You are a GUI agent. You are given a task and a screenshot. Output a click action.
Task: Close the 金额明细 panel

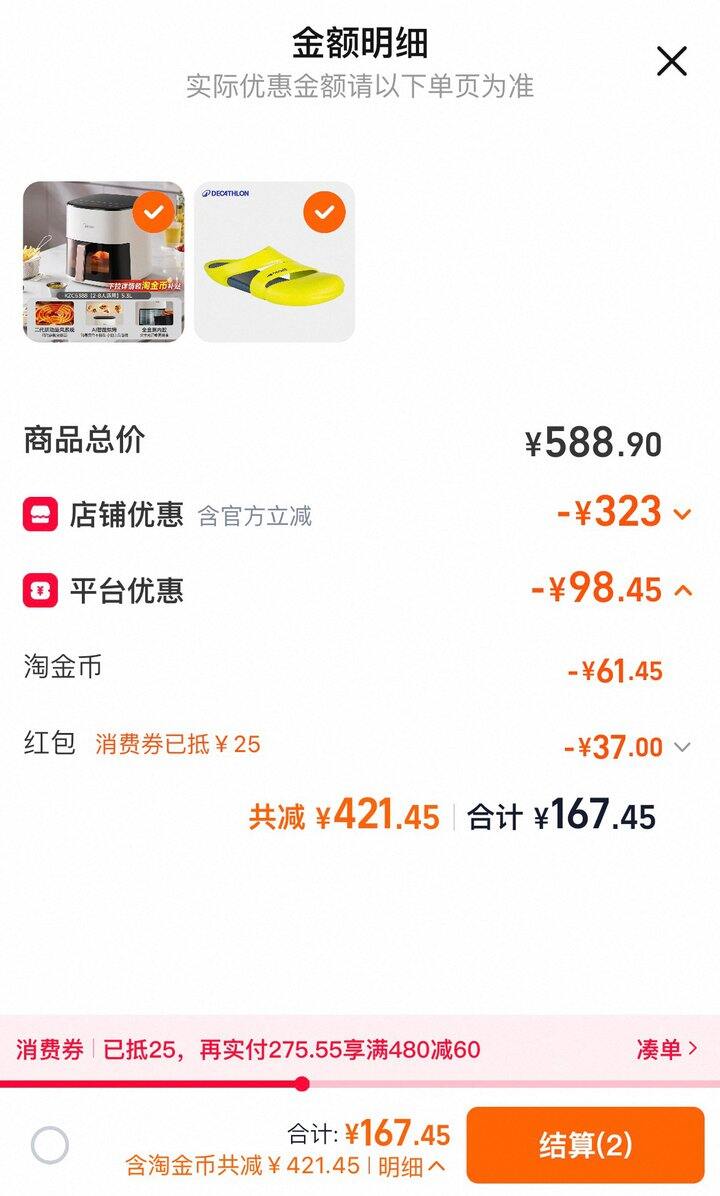(x=672, y=61)
